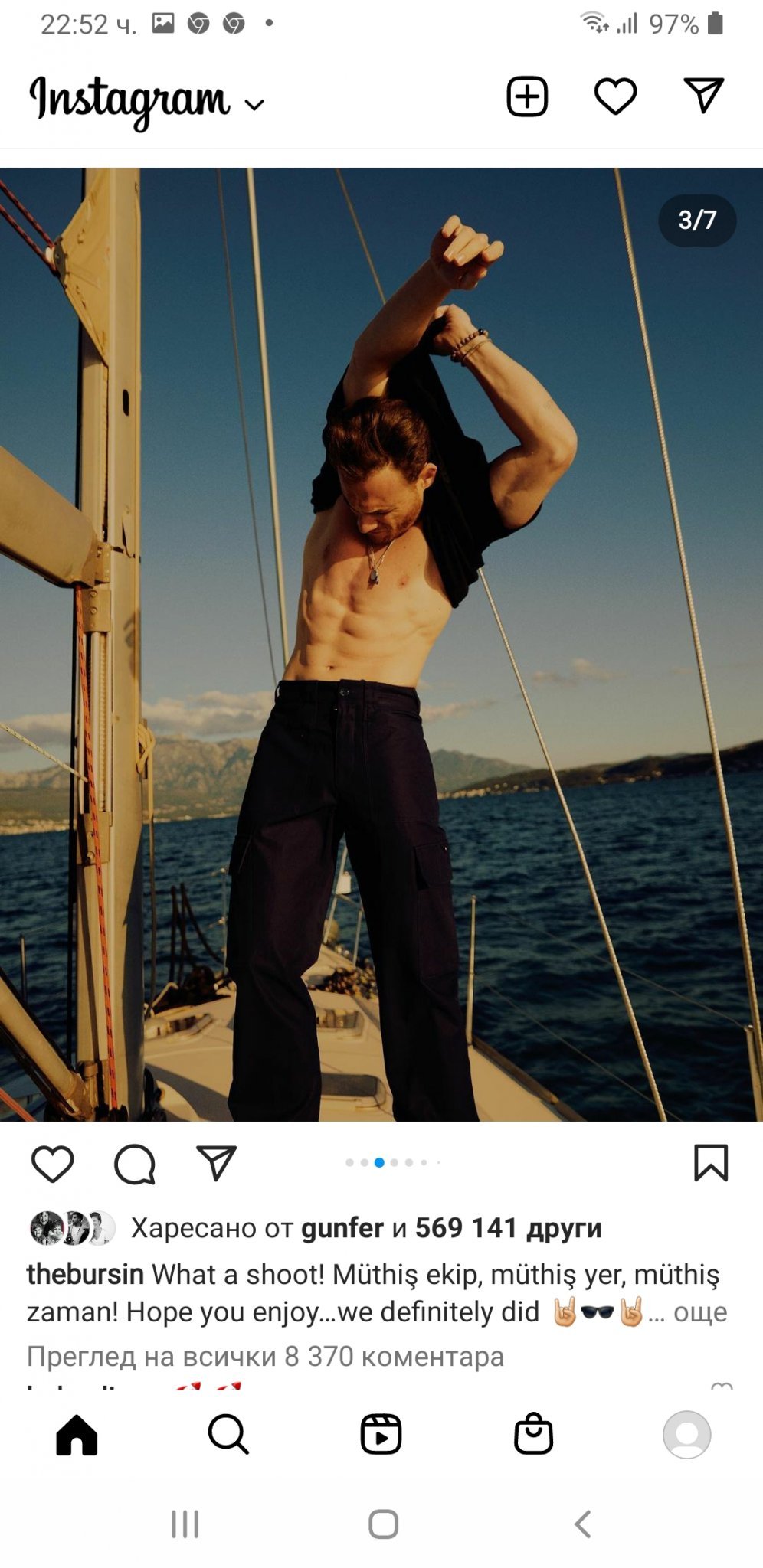Viewport: 763px width, 1568px height.
Task: Open recent apps from navigation bar
Action: tap(185, 1524)
